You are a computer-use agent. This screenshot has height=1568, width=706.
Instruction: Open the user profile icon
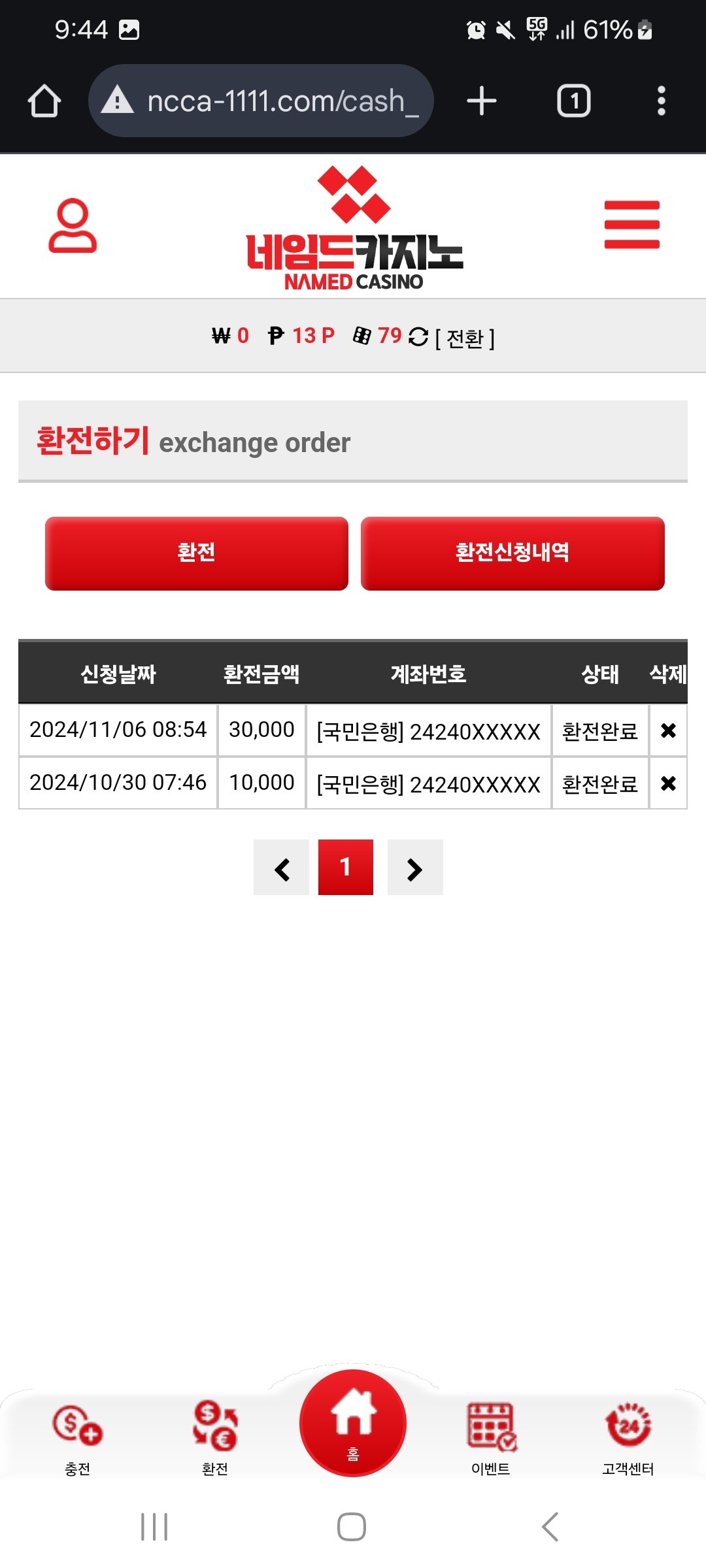(x=73, y=225)
